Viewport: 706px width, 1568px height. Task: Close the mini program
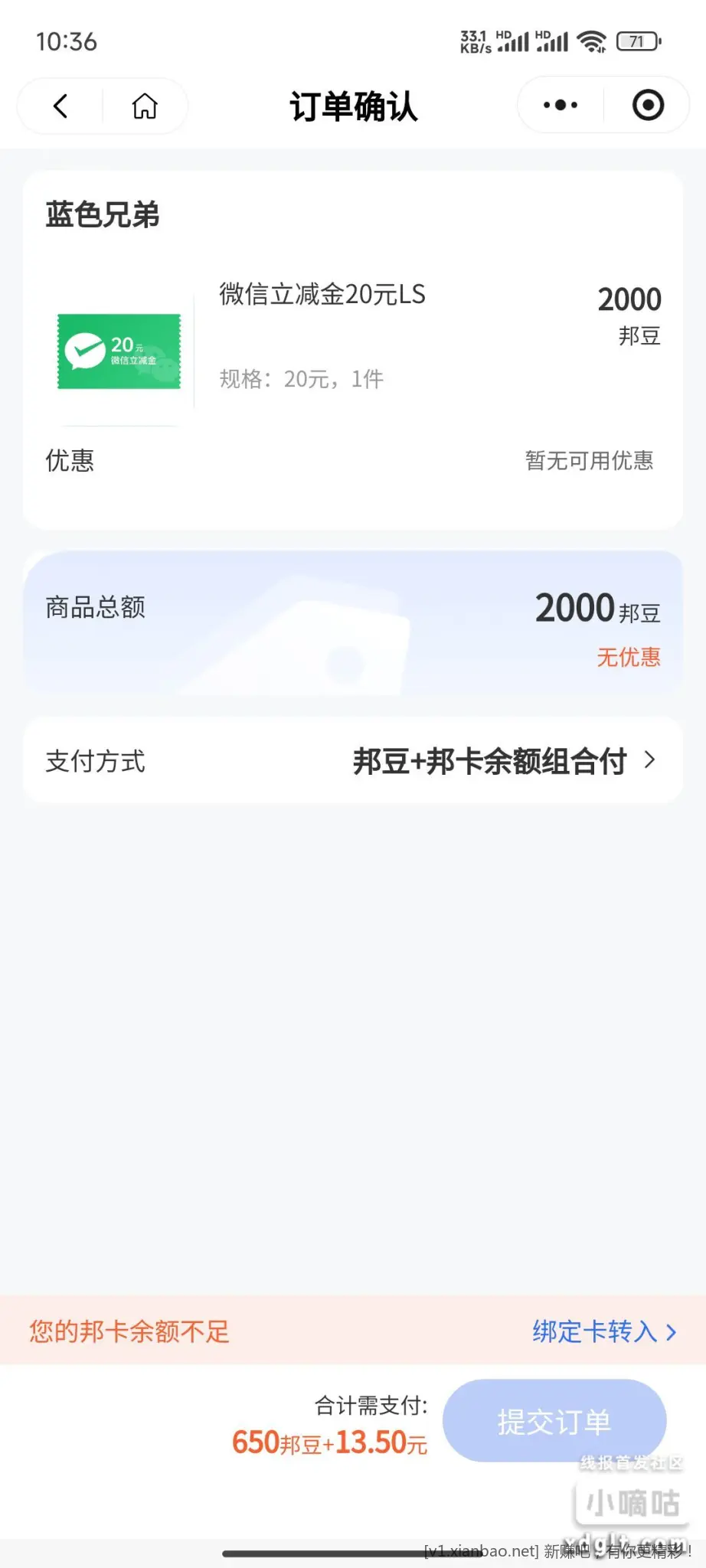[x=648, y=105]
